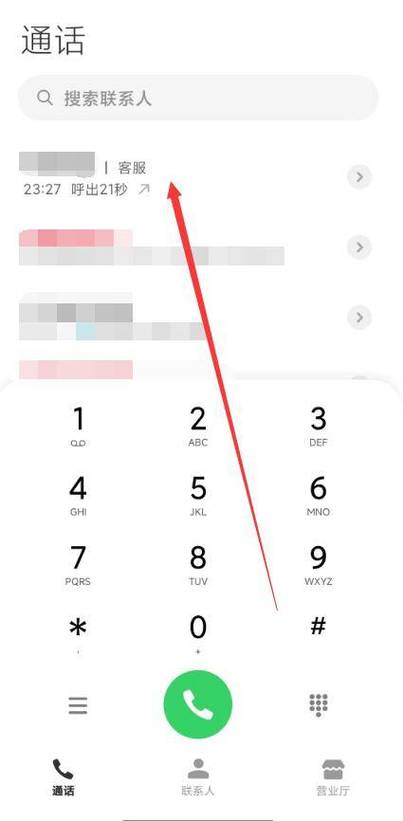Dial digit 6 MNO
Viewport: 403px width, 821px height.
click(x=318, y=496)
